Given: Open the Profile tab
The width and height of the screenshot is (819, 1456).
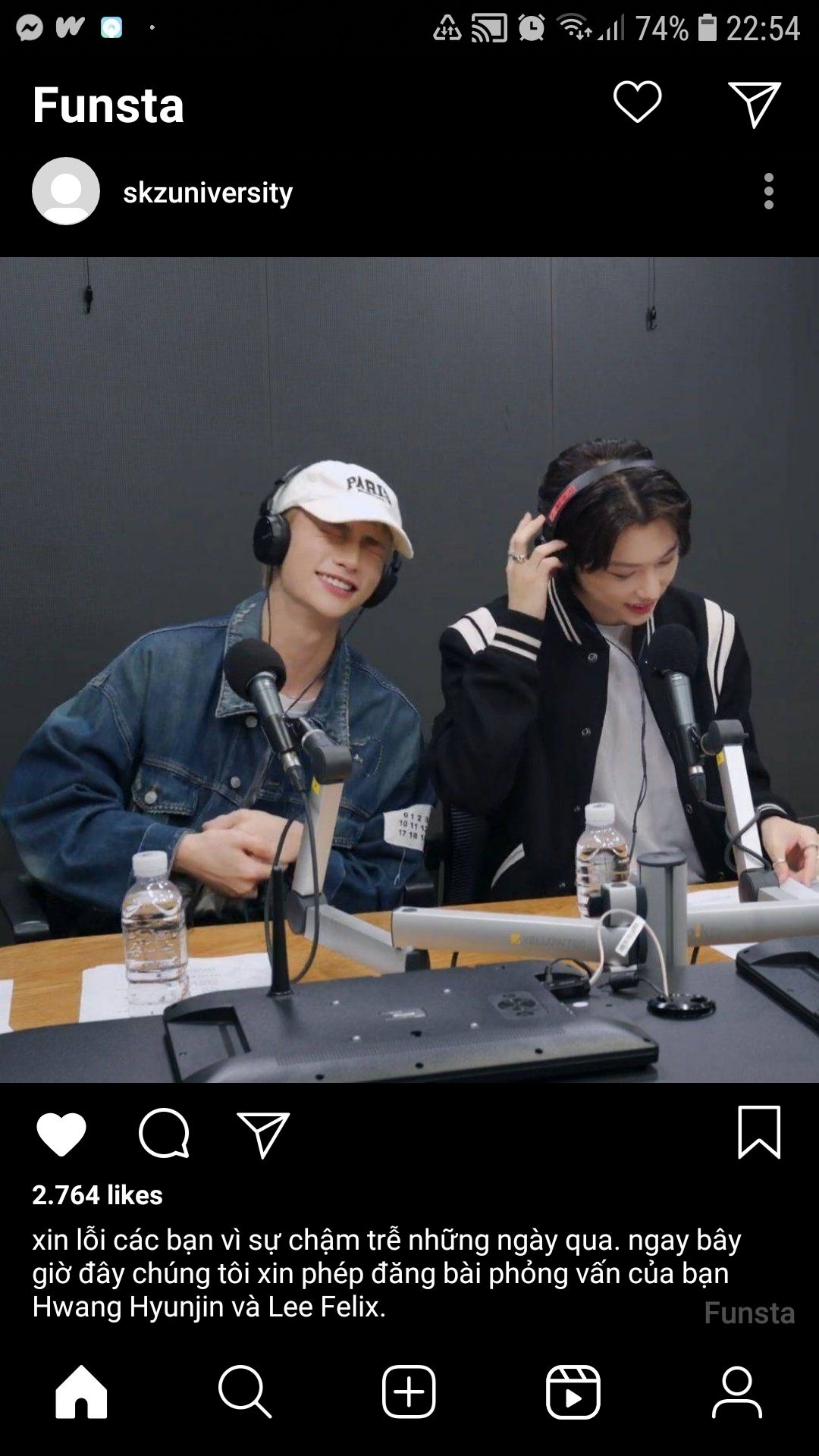Looking at the screenshot, I should click(737, 1392).
